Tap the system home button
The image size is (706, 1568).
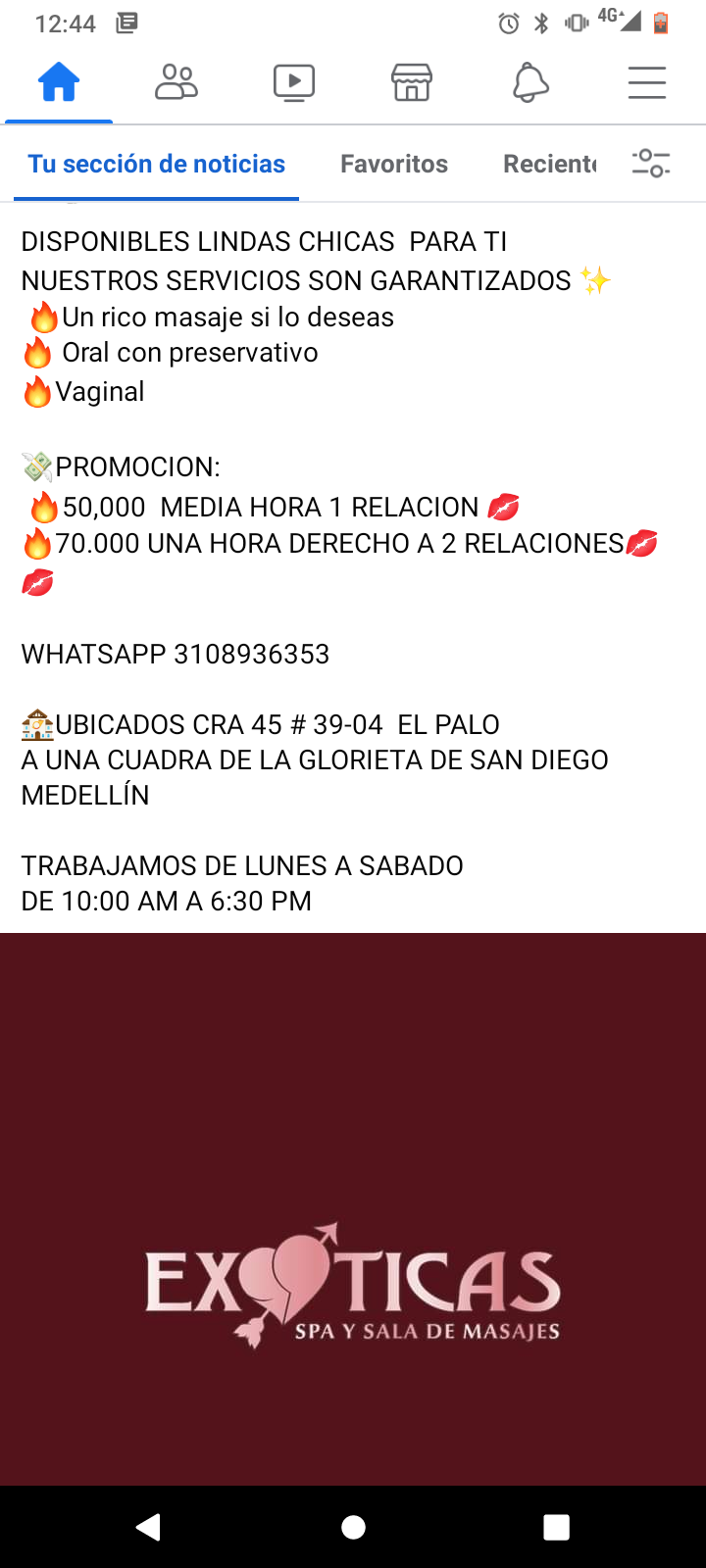coord(353,1527)
